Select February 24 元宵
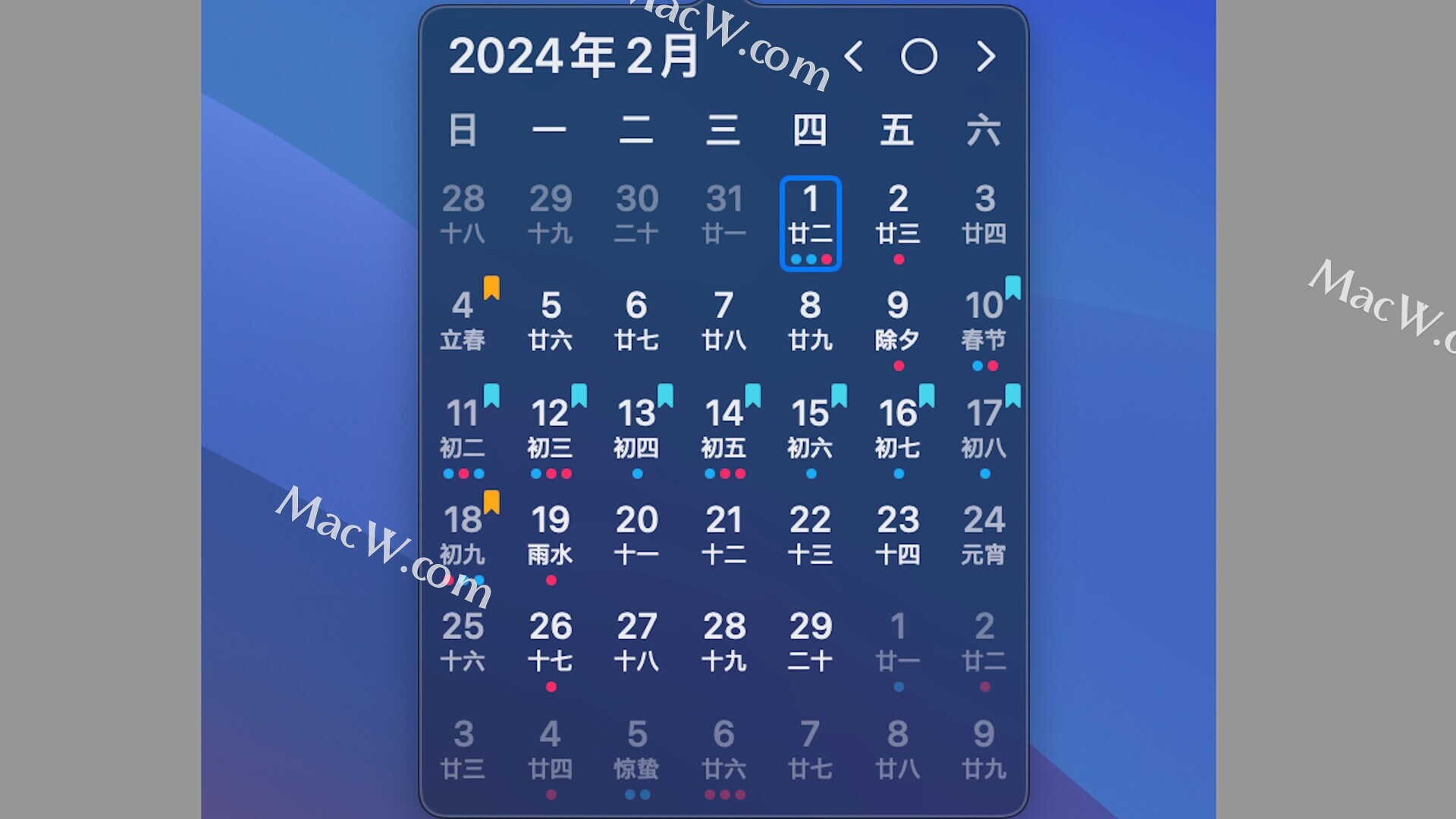Image resolution: width=1456 pixels, height=819 pixels. tap(984, 536)
